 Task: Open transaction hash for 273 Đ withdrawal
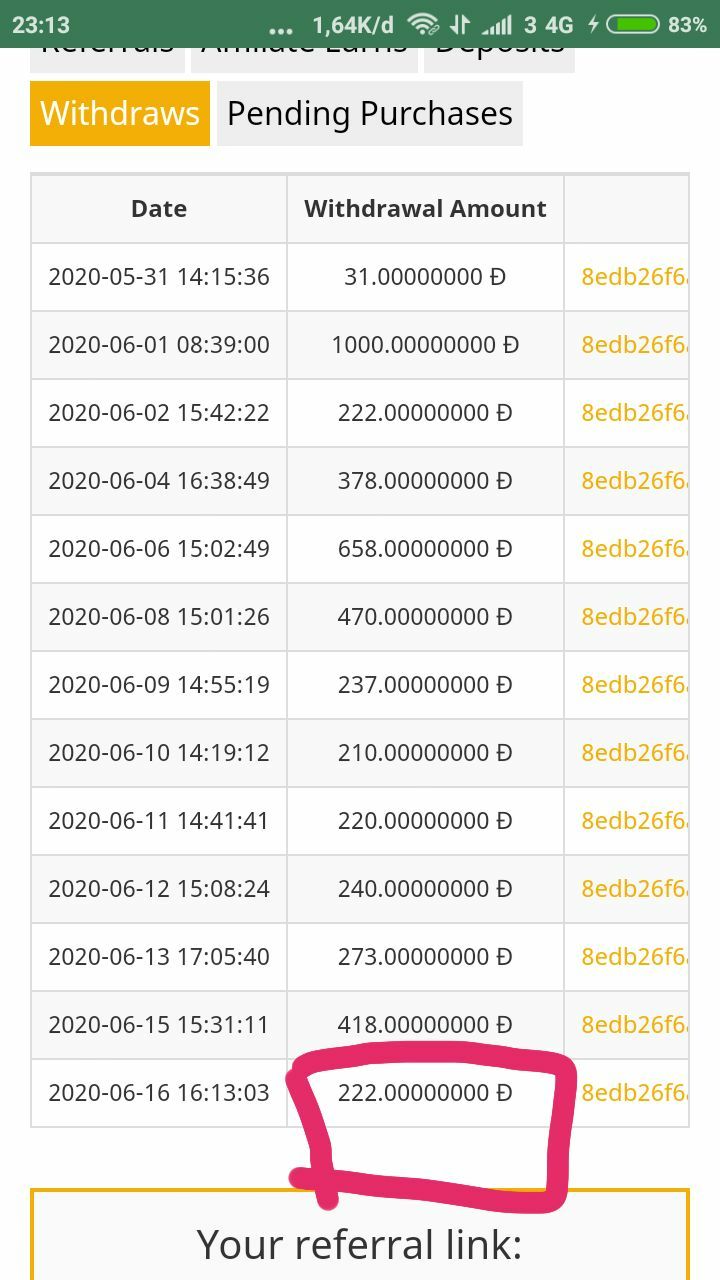634,957
